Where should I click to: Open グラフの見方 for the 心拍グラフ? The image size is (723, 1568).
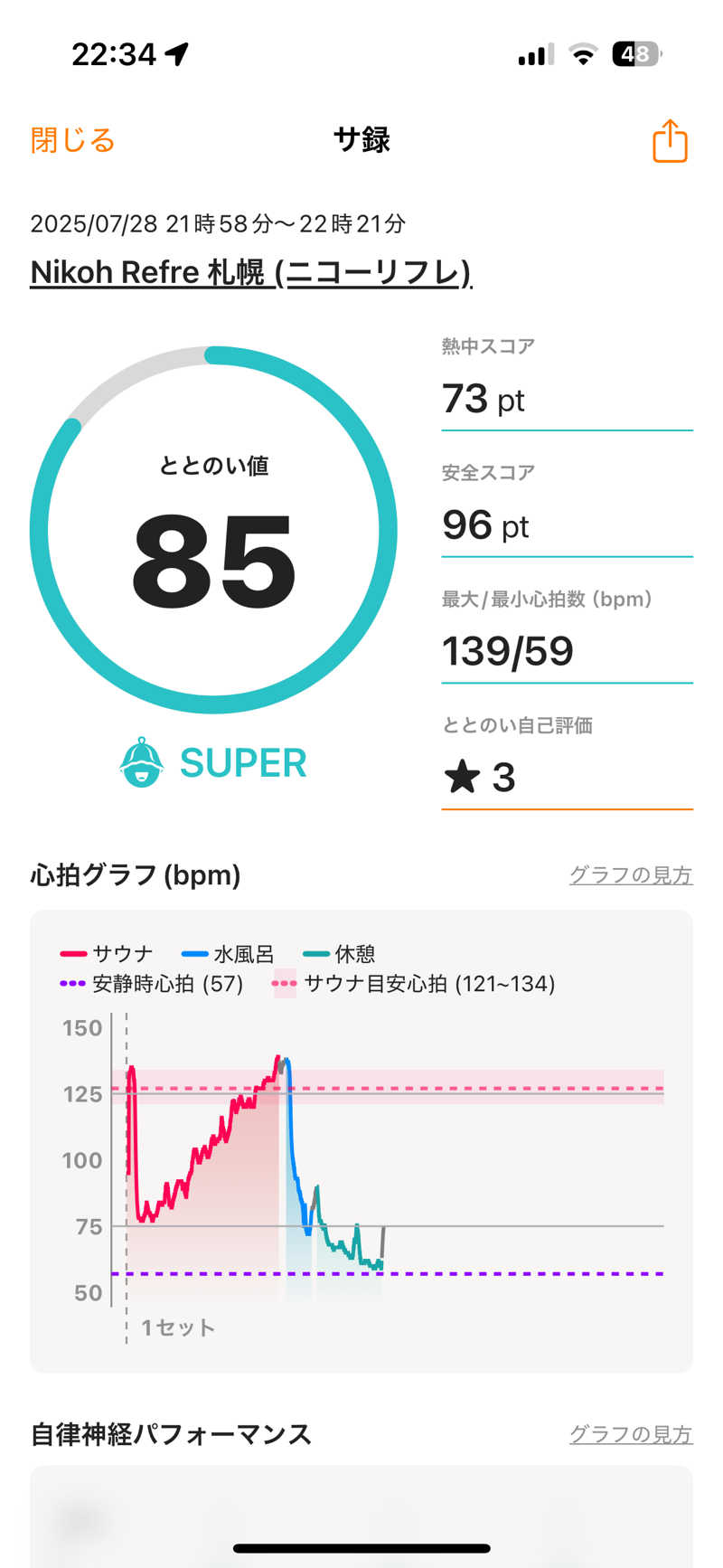(x=630, y=874)
